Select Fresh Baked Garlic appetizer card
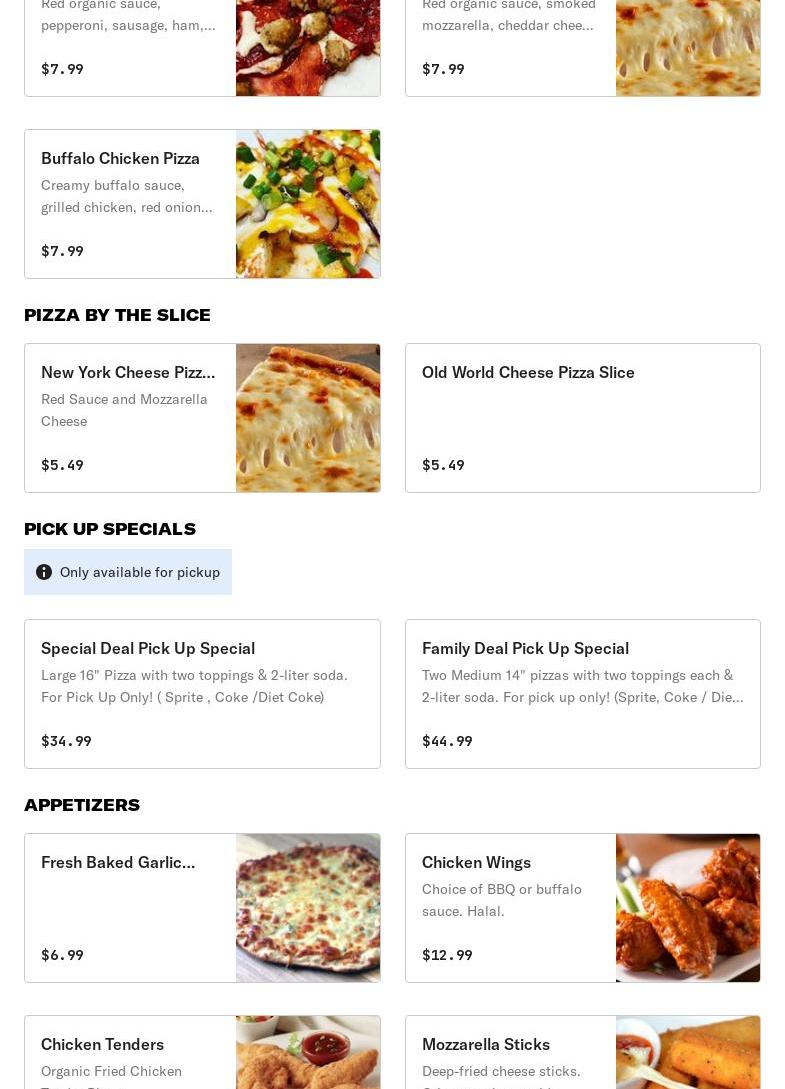The image size is (785, 1089). 202,908
